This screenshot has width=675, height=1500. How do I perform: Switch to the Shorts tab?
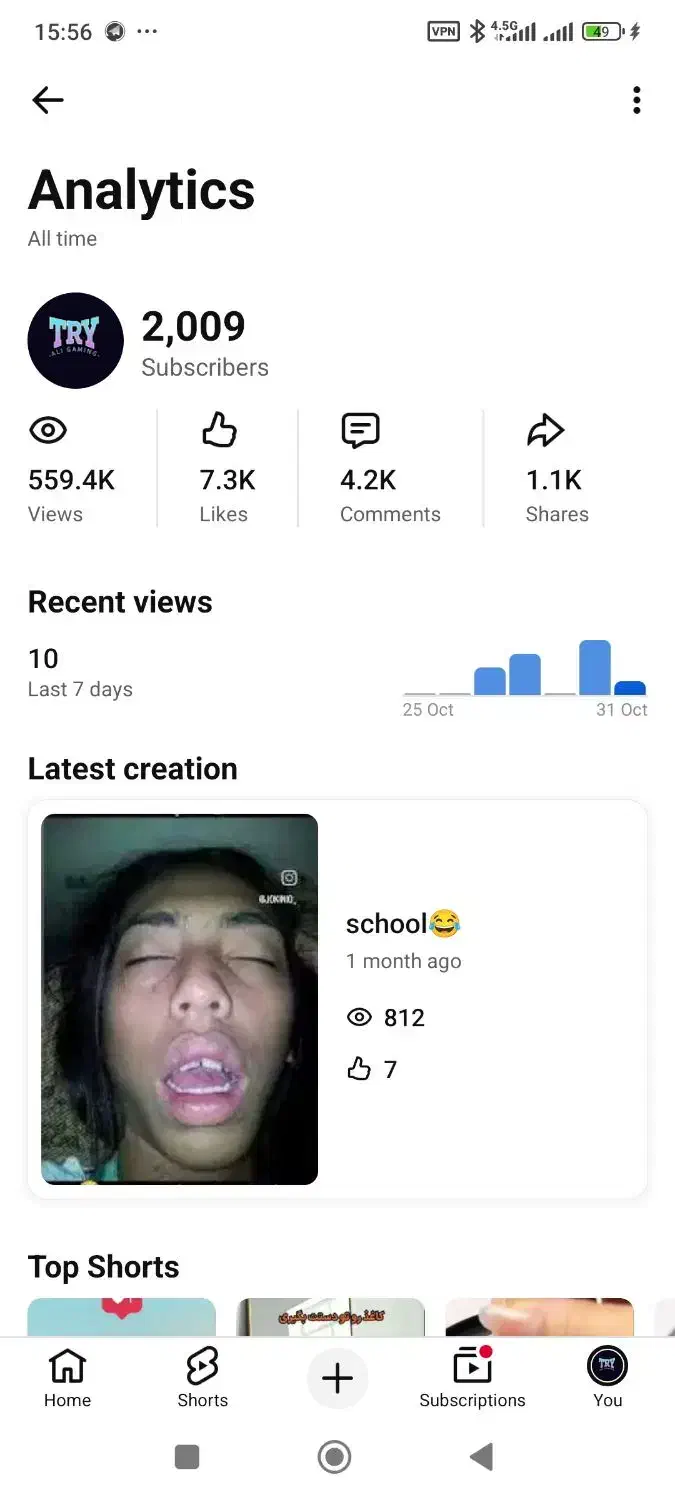point(202,1378)
